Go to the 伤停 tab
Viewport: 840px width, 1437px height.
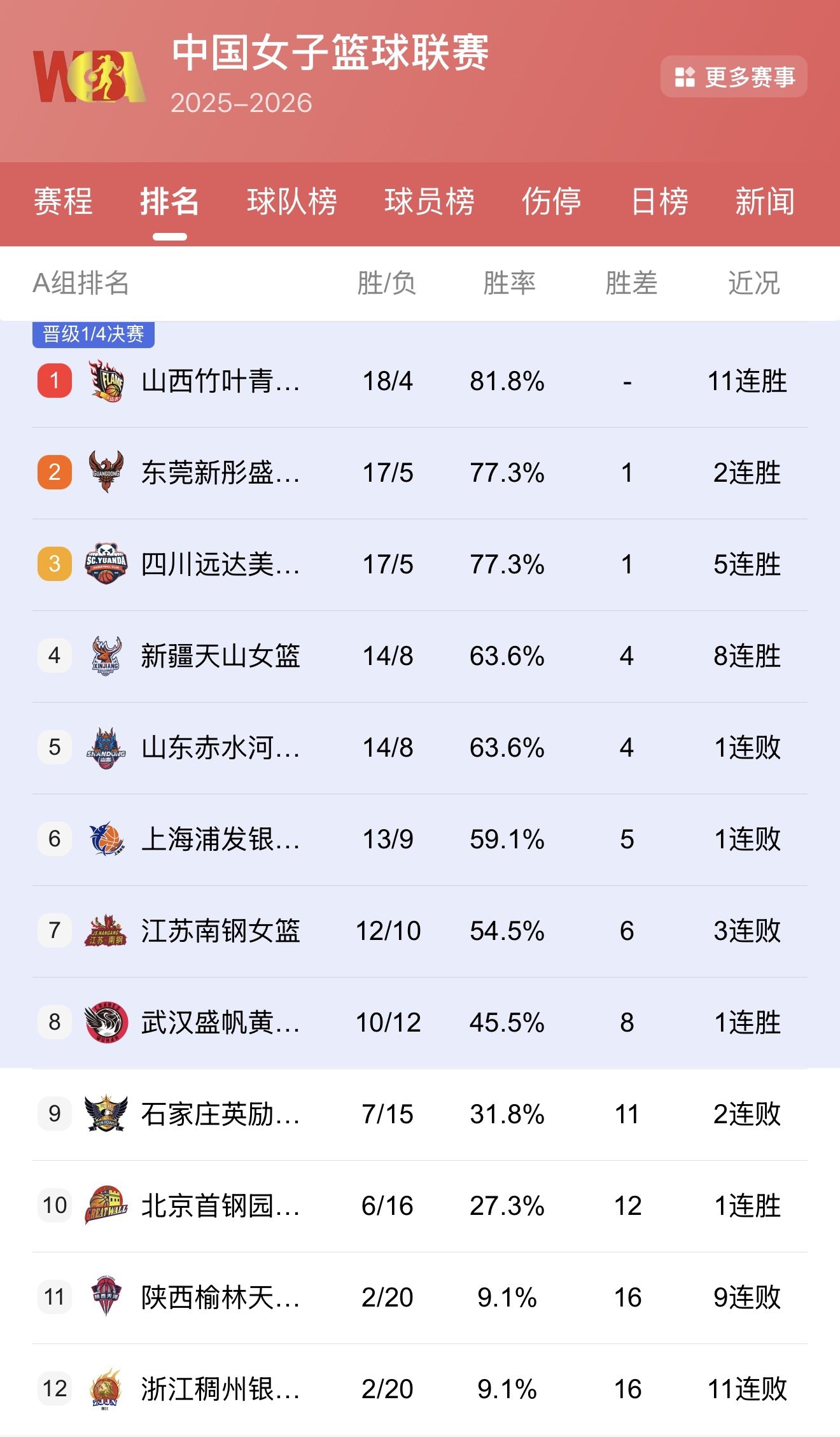[x=551, y=202]
